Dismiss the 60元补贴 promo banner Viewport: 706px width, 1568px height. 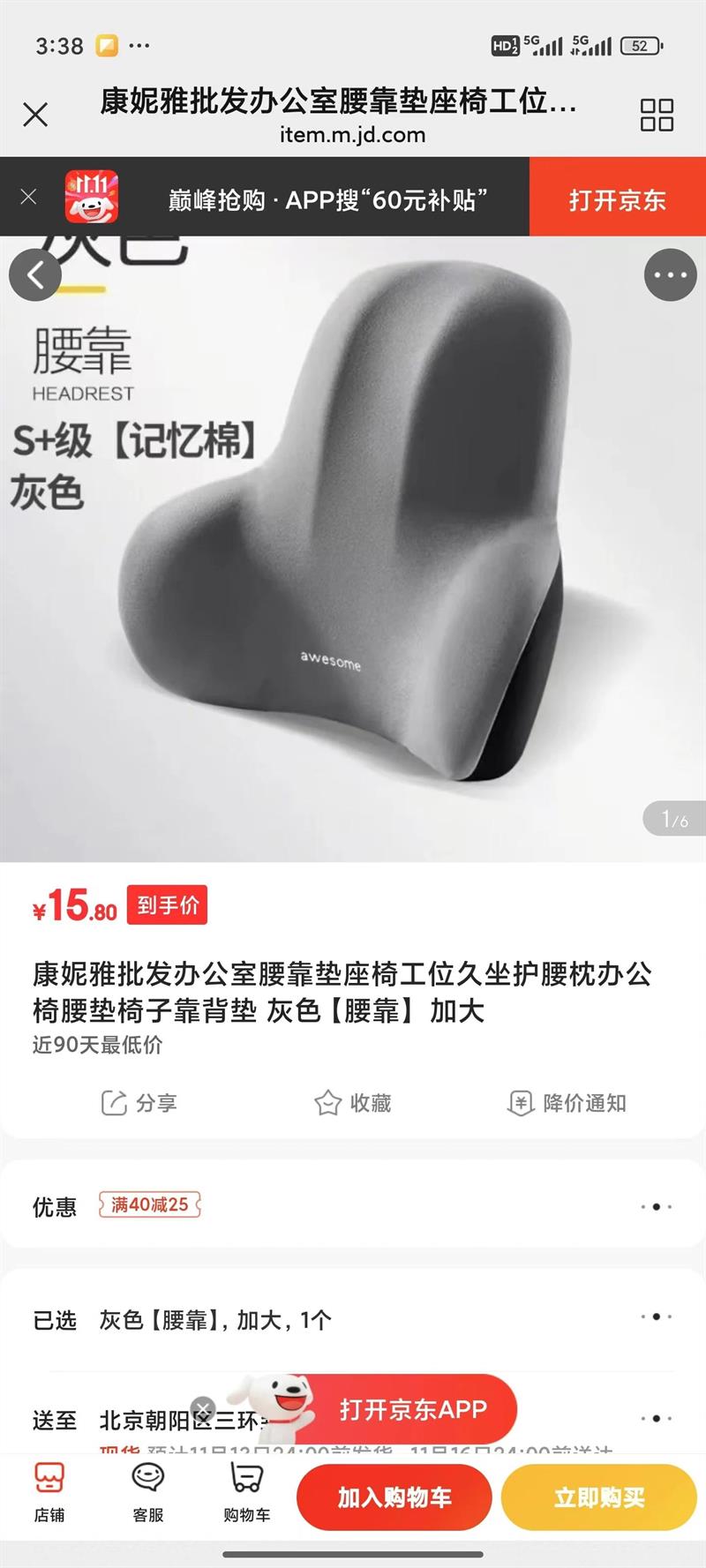(x=28, y=197)
